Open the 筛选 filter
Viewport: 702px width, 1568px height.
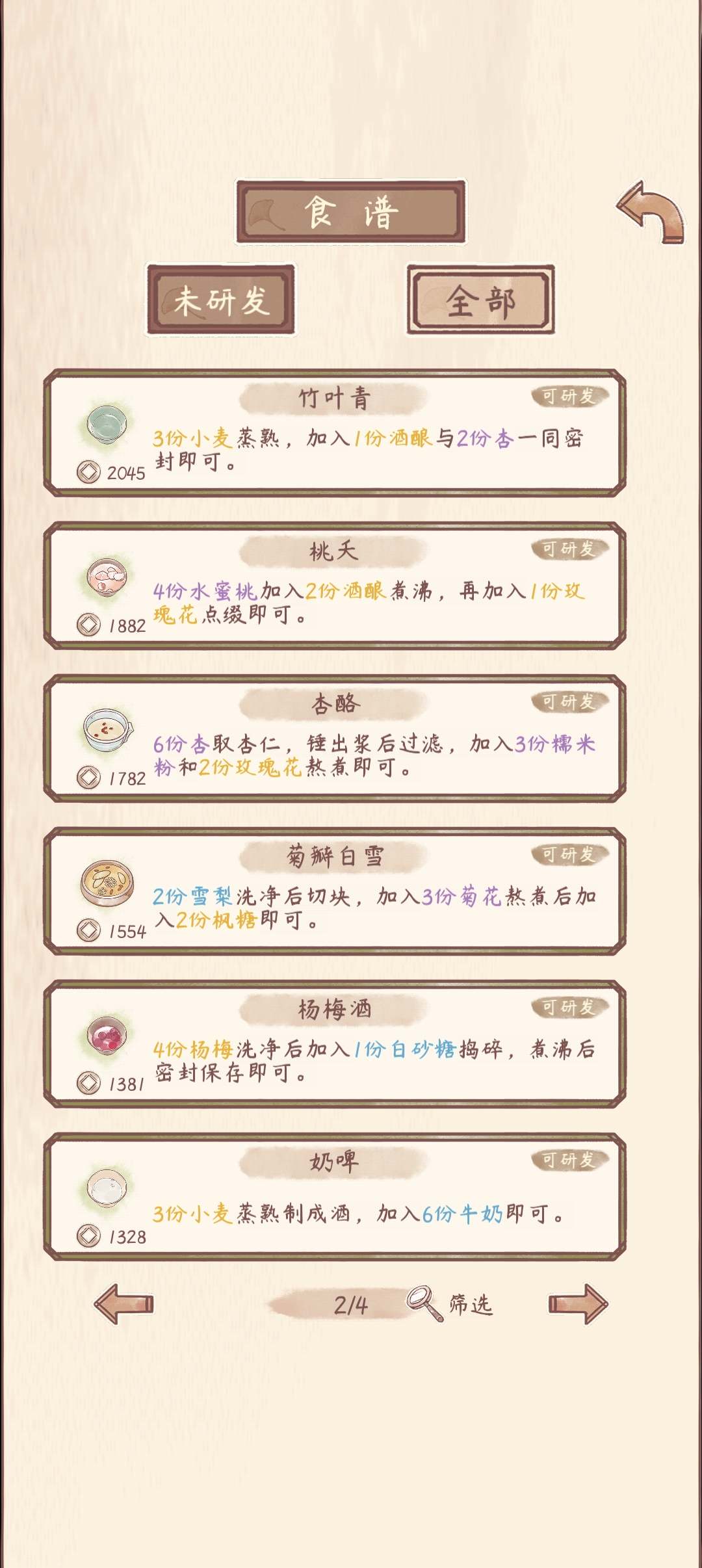pos(450,1304)
